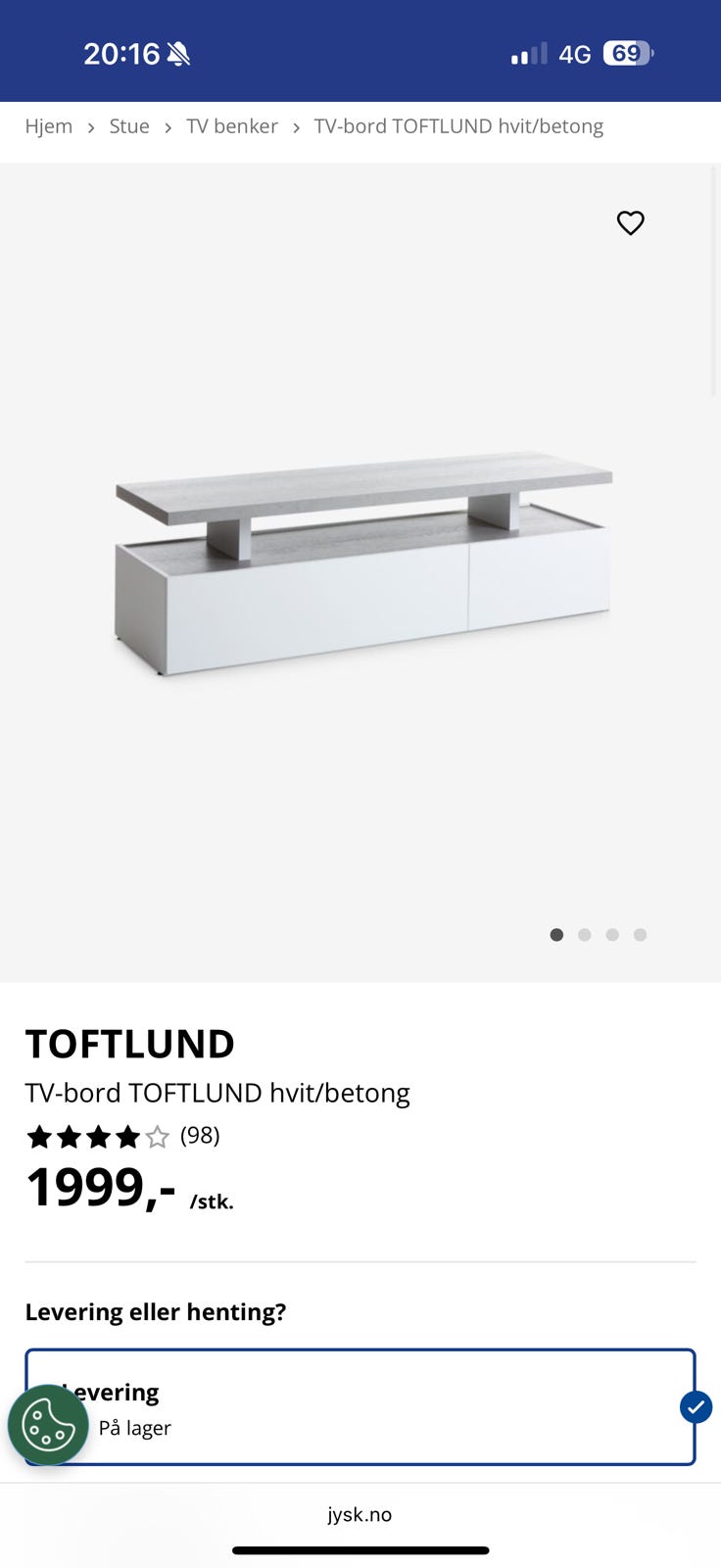Click the 4G signal indicator
Screen dimensions: 721x1568
coord(575,54)
